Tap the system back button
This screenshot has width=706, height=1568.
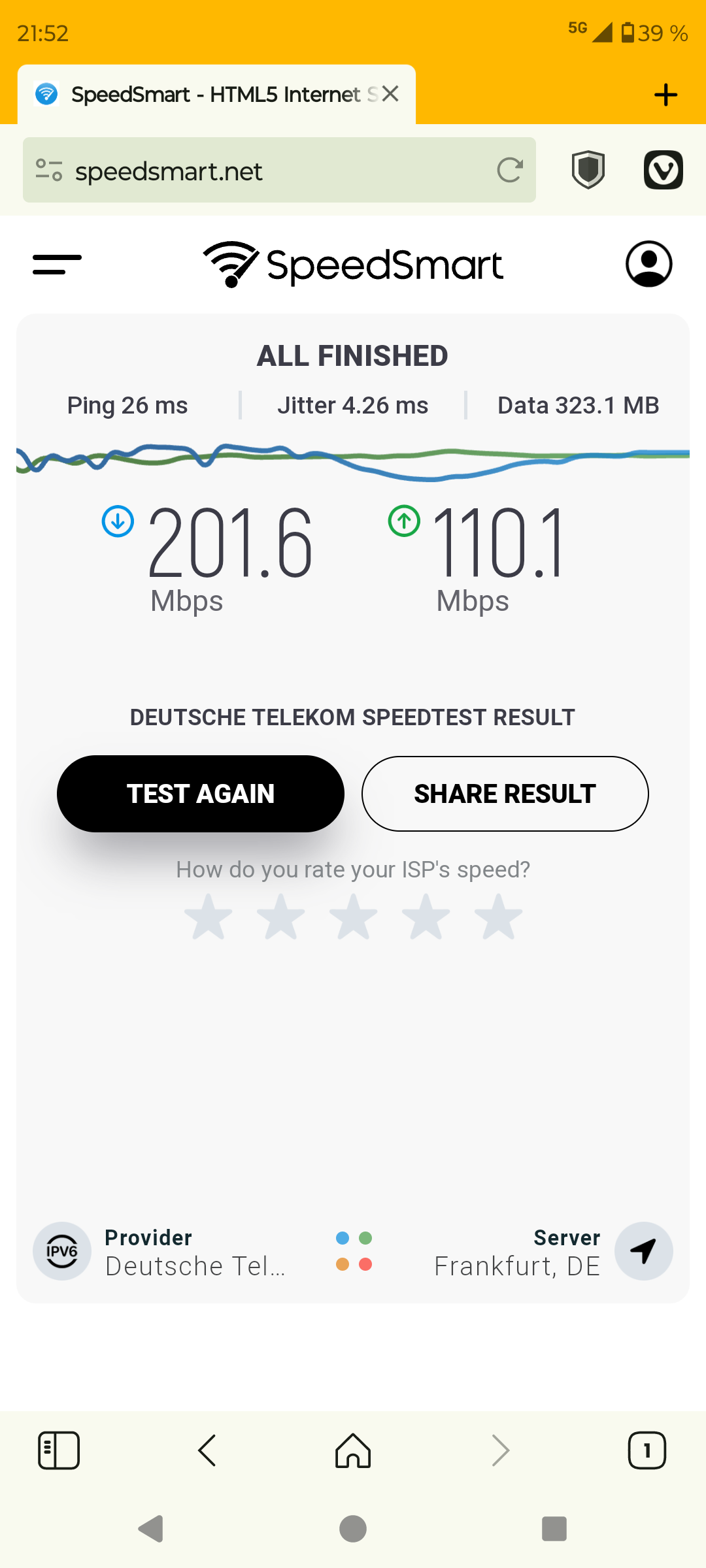click(151, 1529)
